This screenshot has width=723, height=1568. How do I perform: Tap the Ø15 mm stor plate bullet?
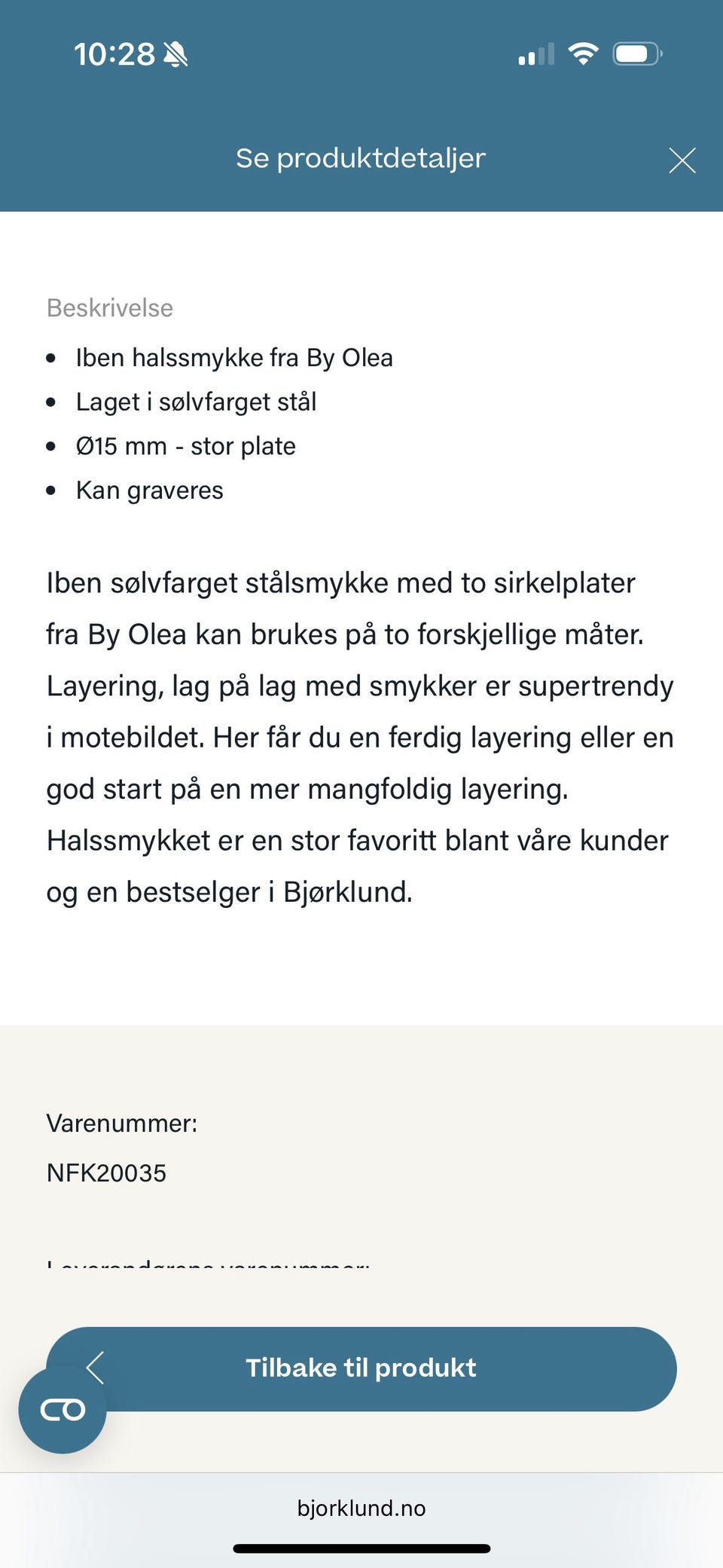185,445
